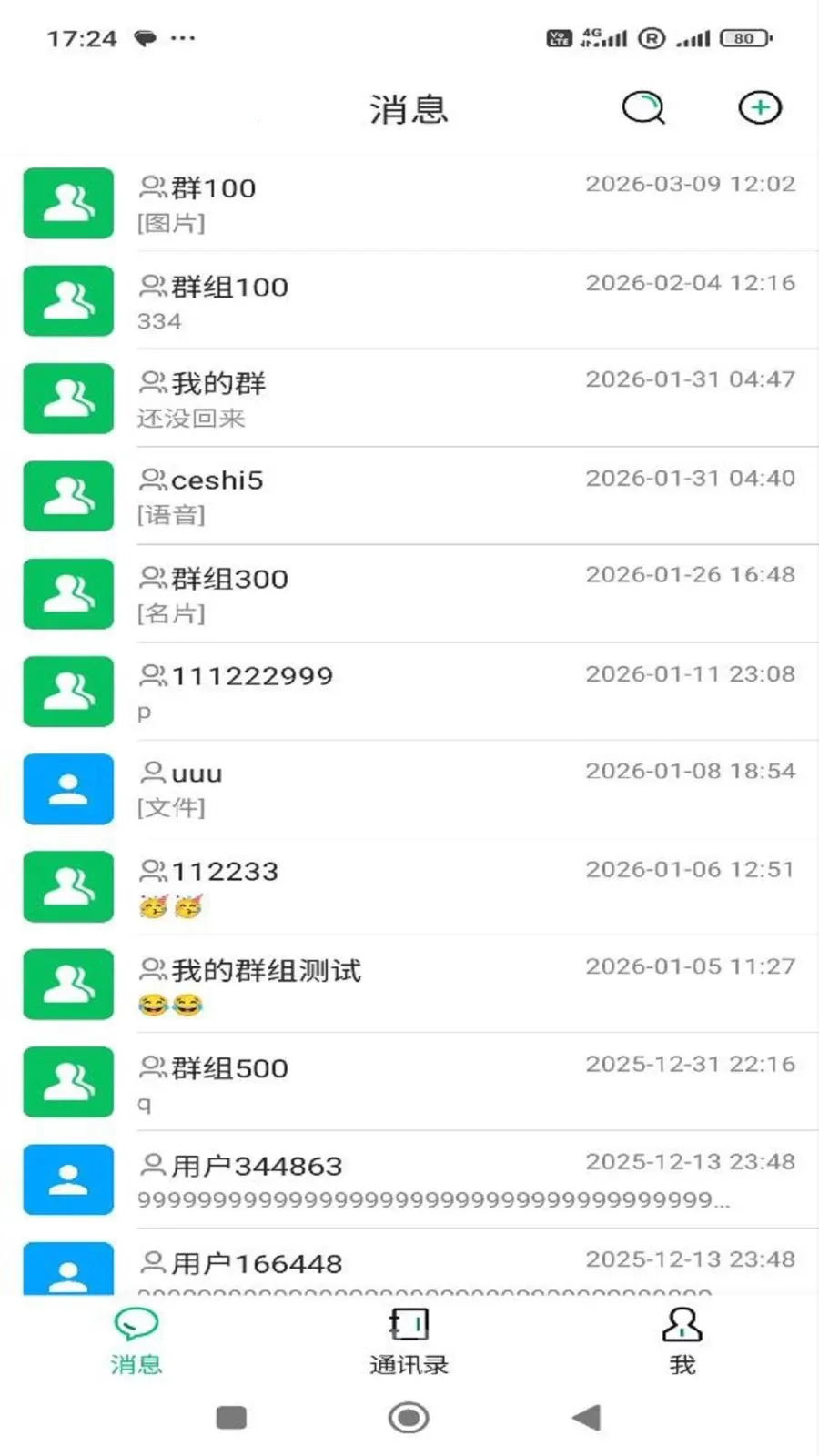Open the search icon on the messages screen
The image size is (819, 1456).
(x=643, y=107)
